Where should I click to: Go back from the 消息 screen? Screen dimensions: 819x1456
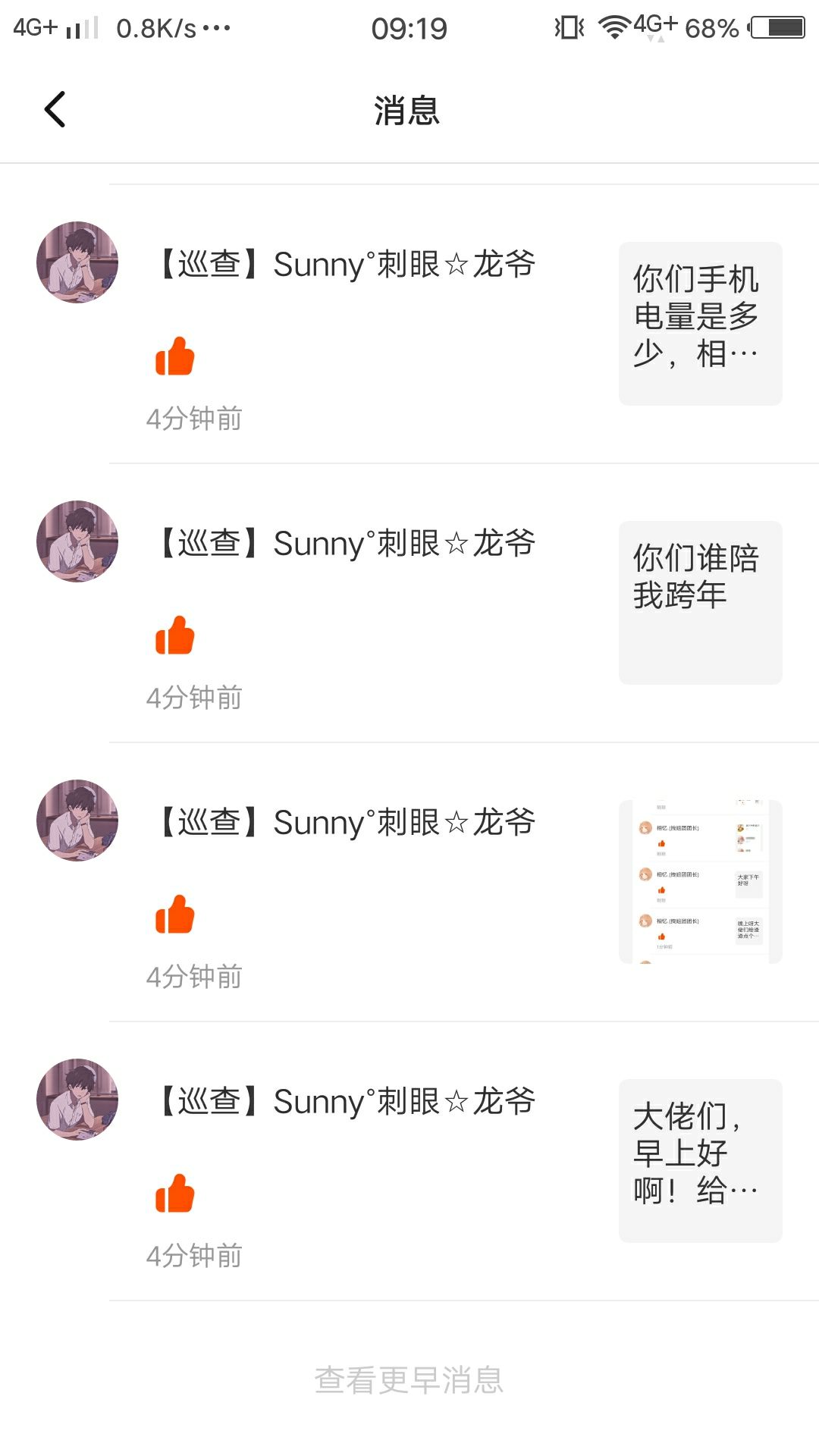(x=55, y=110)
